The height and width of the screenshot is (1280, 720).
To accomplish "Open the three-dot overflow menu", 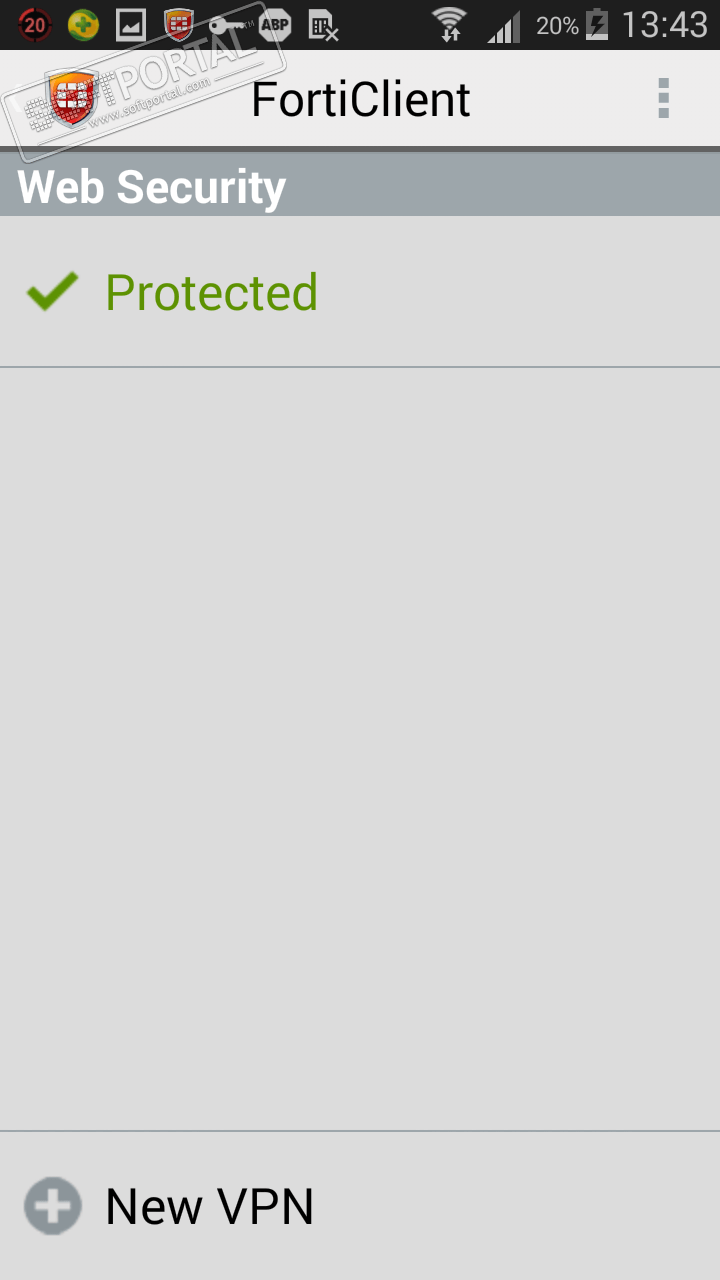I will (x=662, y=98).
